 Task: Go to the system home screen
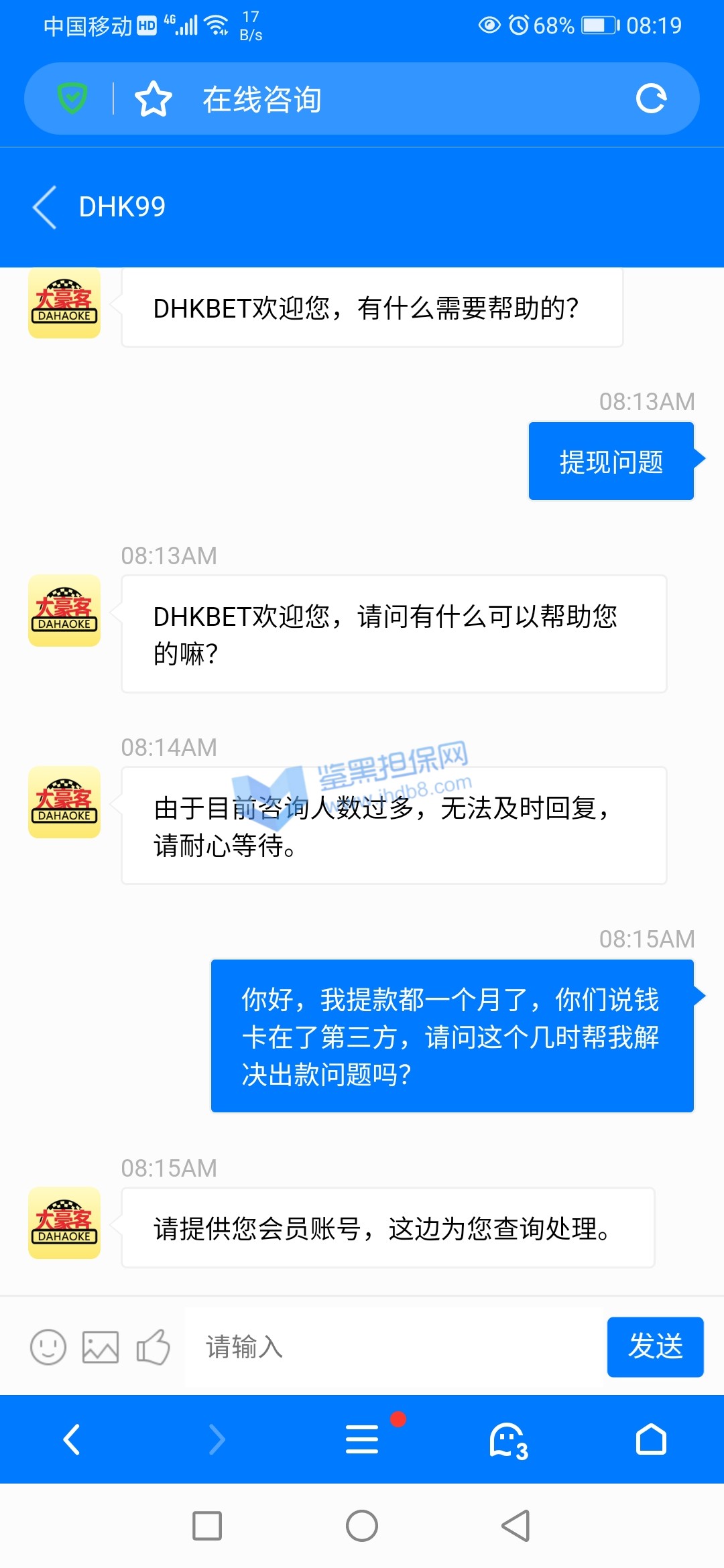(362, 1526)
